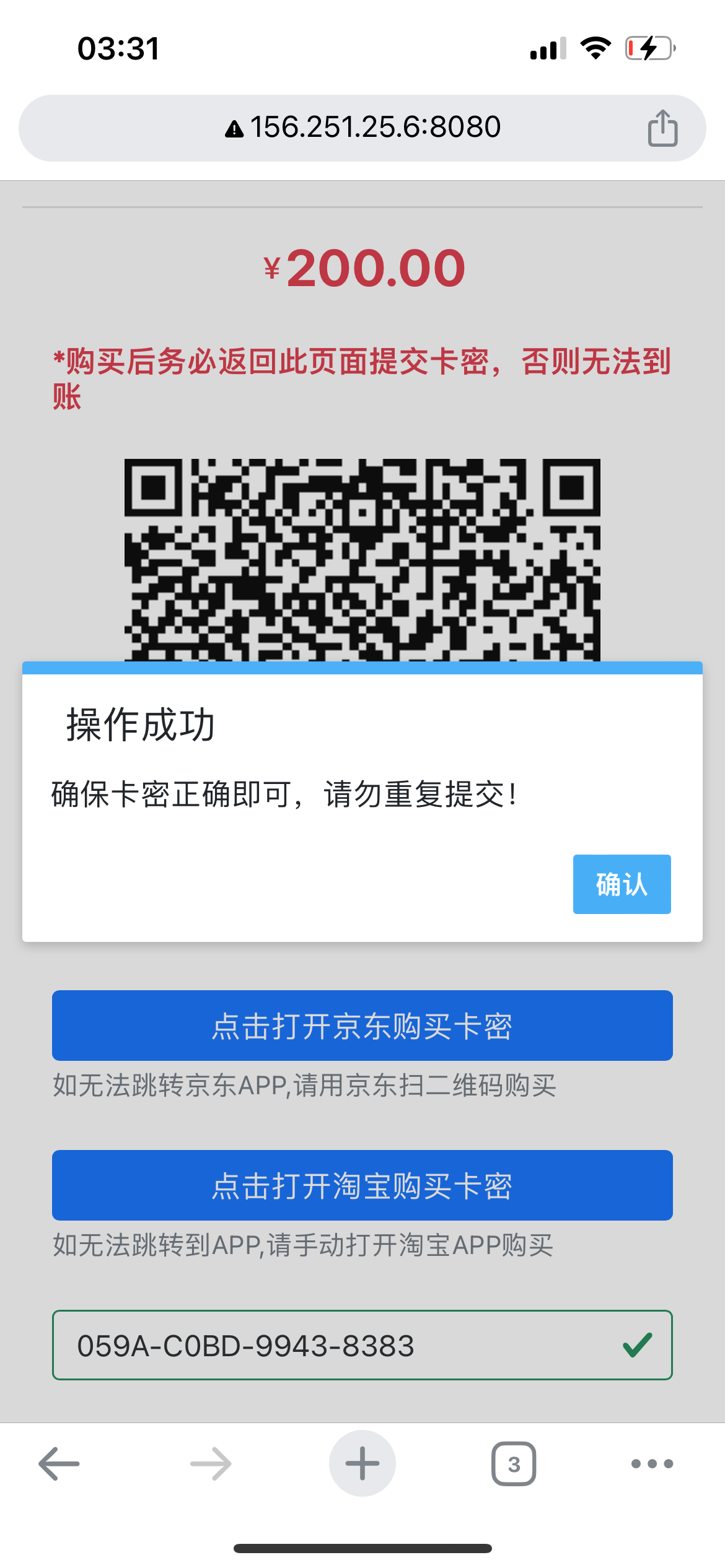This screenshot has width=725, height=1568.
Task: Go forward in the browser
Action: click(211, 1464)
